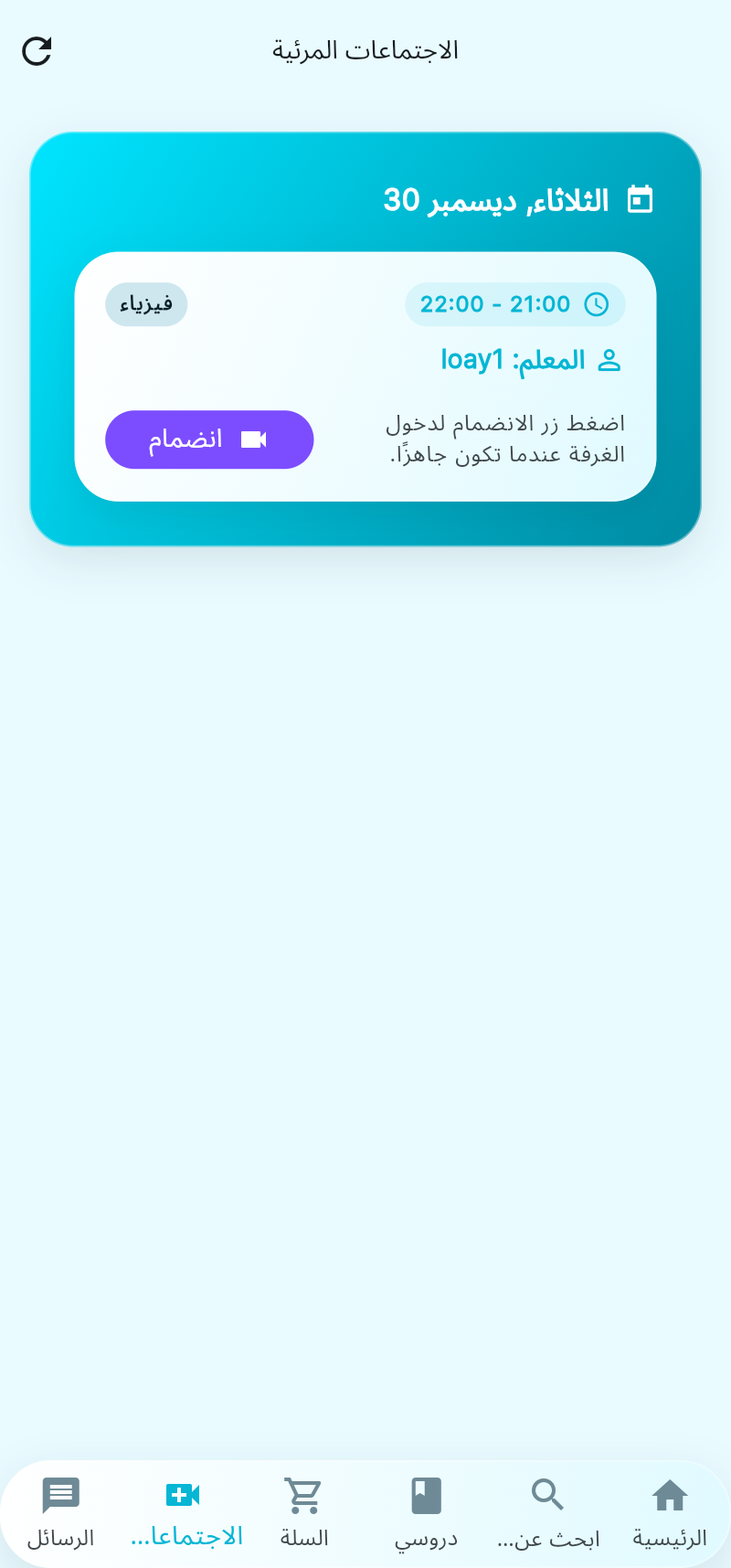731x1568 pixels.
Task: Click the video camera icon inside the join button
Action: (x=254, y=440)
